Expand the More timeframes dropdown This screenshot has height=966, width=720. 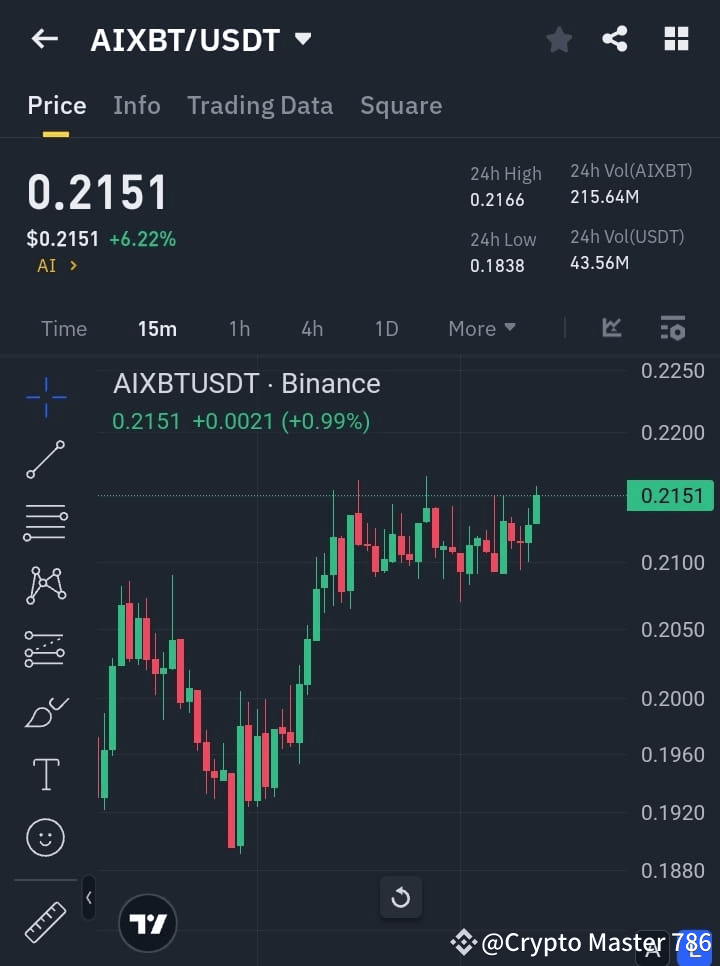click(481, 328)
